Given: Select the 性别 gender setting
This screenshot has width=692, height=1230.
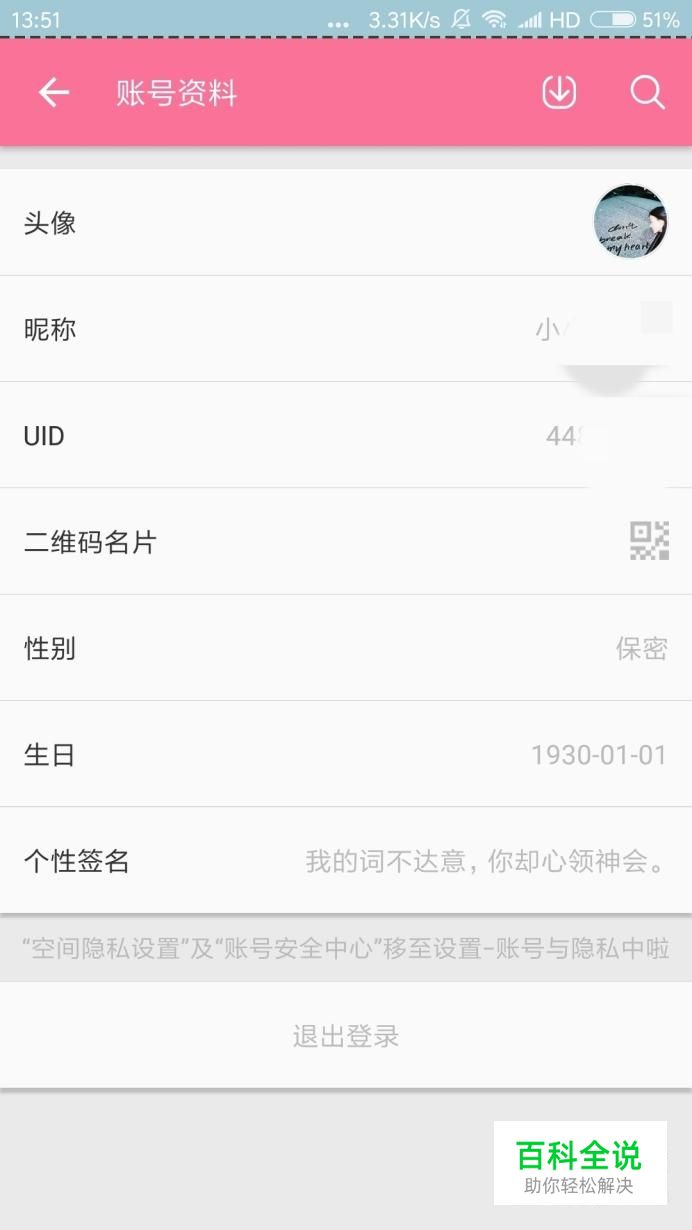Looking at the screenshot, I should pos(346,648).
